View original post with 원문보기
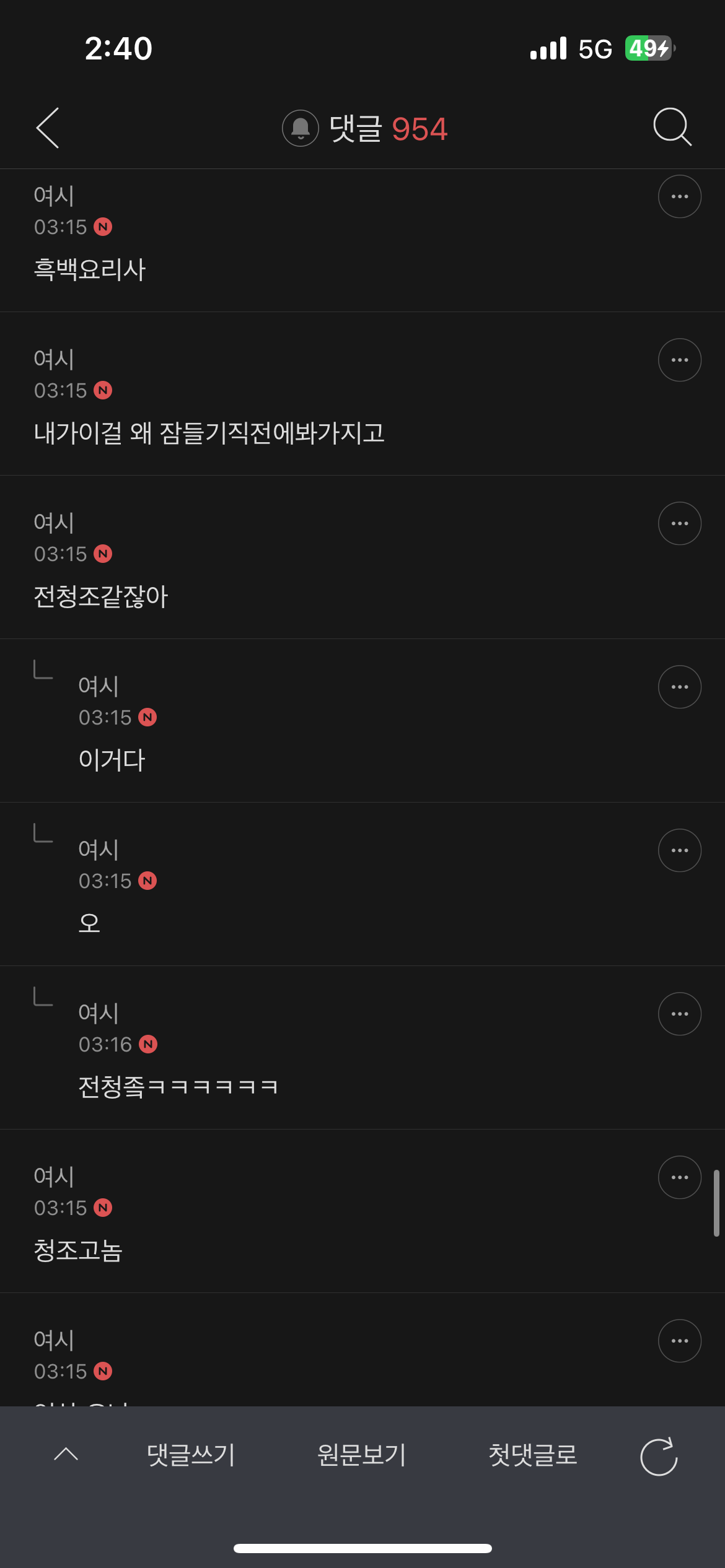Viewport: 725px width, 1568px height. (361, 1455)
